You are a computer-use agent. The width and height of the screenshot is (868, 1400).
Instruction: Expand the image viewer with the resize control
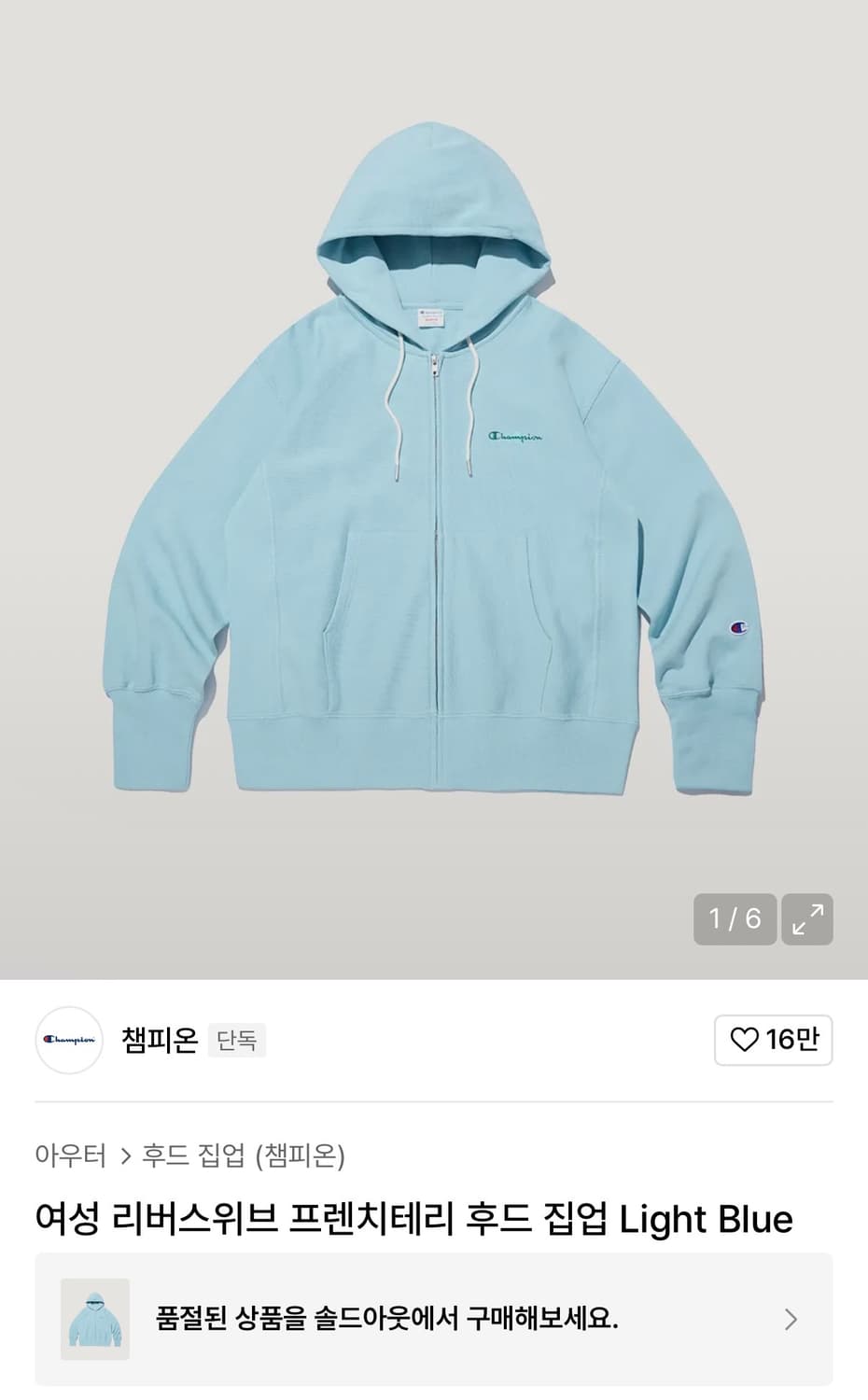(807, 919)
